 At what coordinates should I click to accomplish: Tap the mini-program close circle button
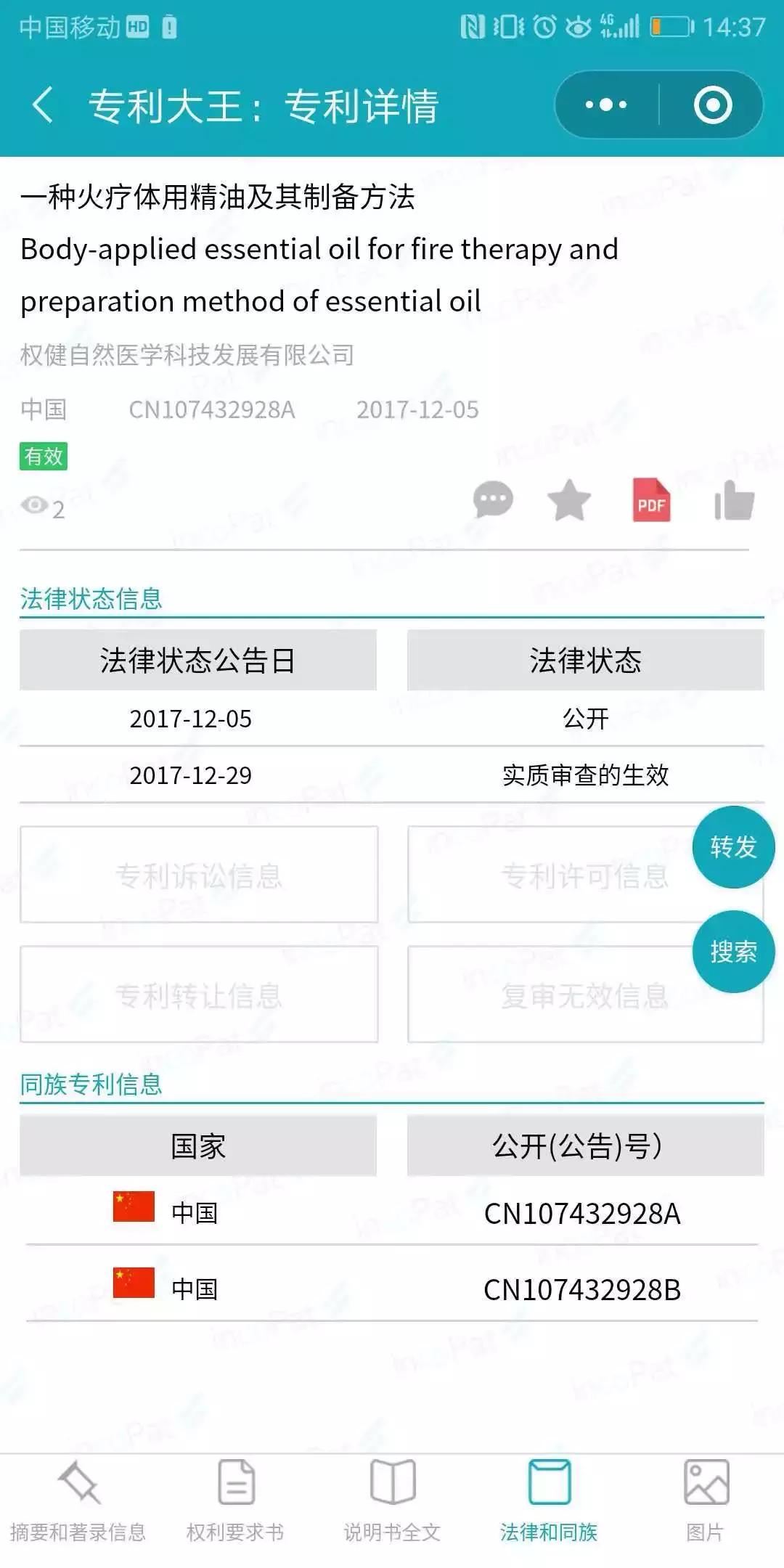pyautogui.click(x=714, y=103)
